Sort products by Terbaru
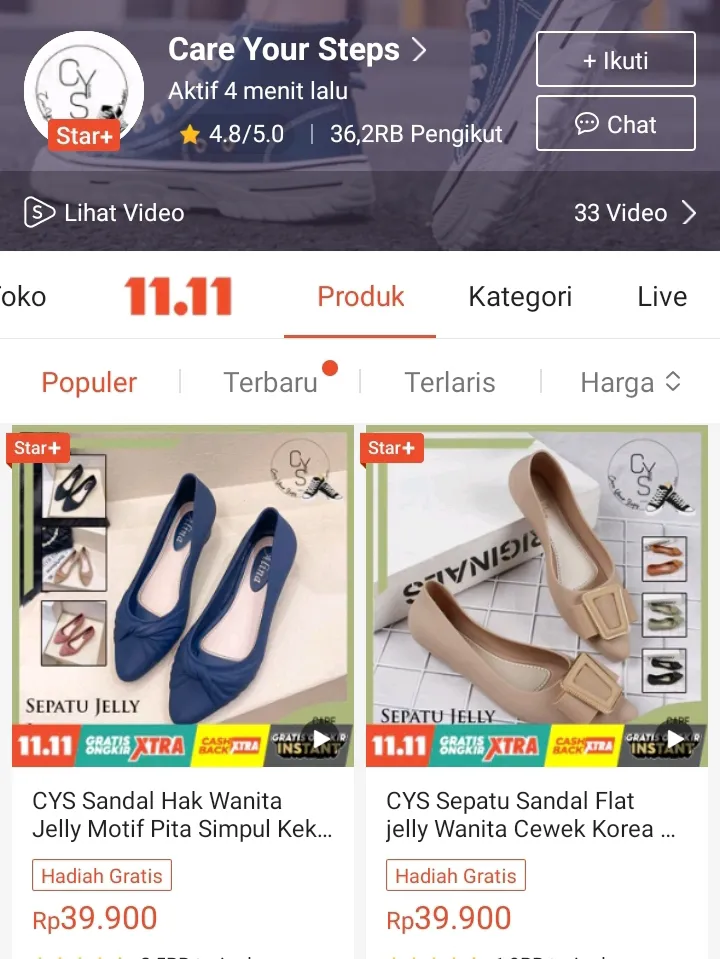 (x=270, y=382)
